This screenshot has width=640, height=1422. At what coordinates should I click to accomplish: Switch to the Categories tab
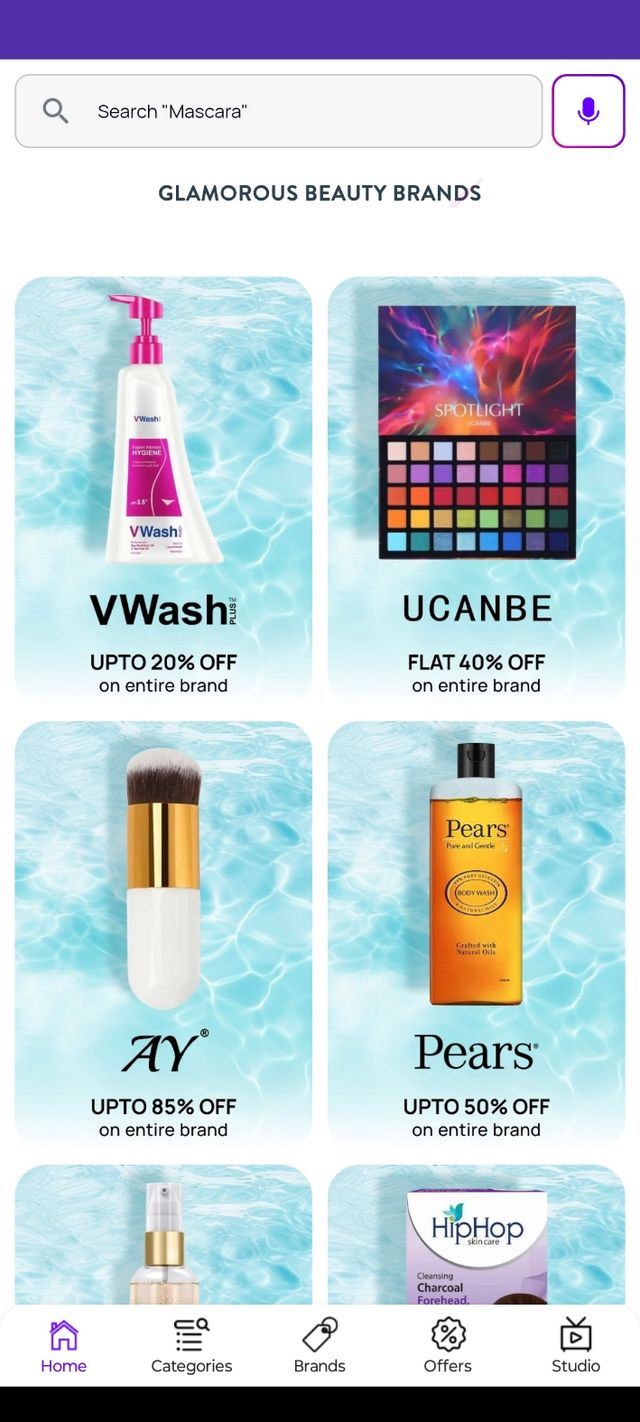[x=191, y=1346]
